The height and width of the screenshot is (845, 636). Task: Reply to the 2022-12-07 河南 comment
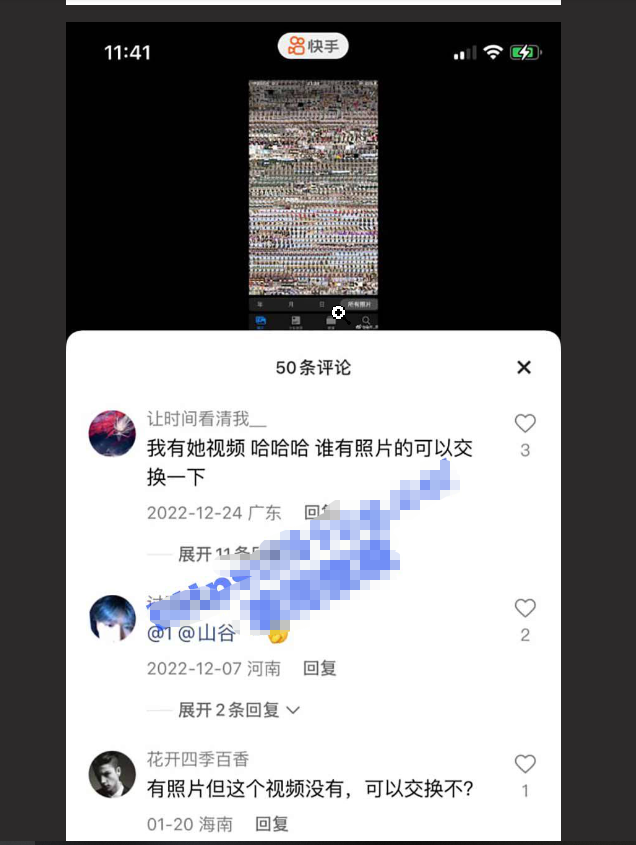(320, 668)
